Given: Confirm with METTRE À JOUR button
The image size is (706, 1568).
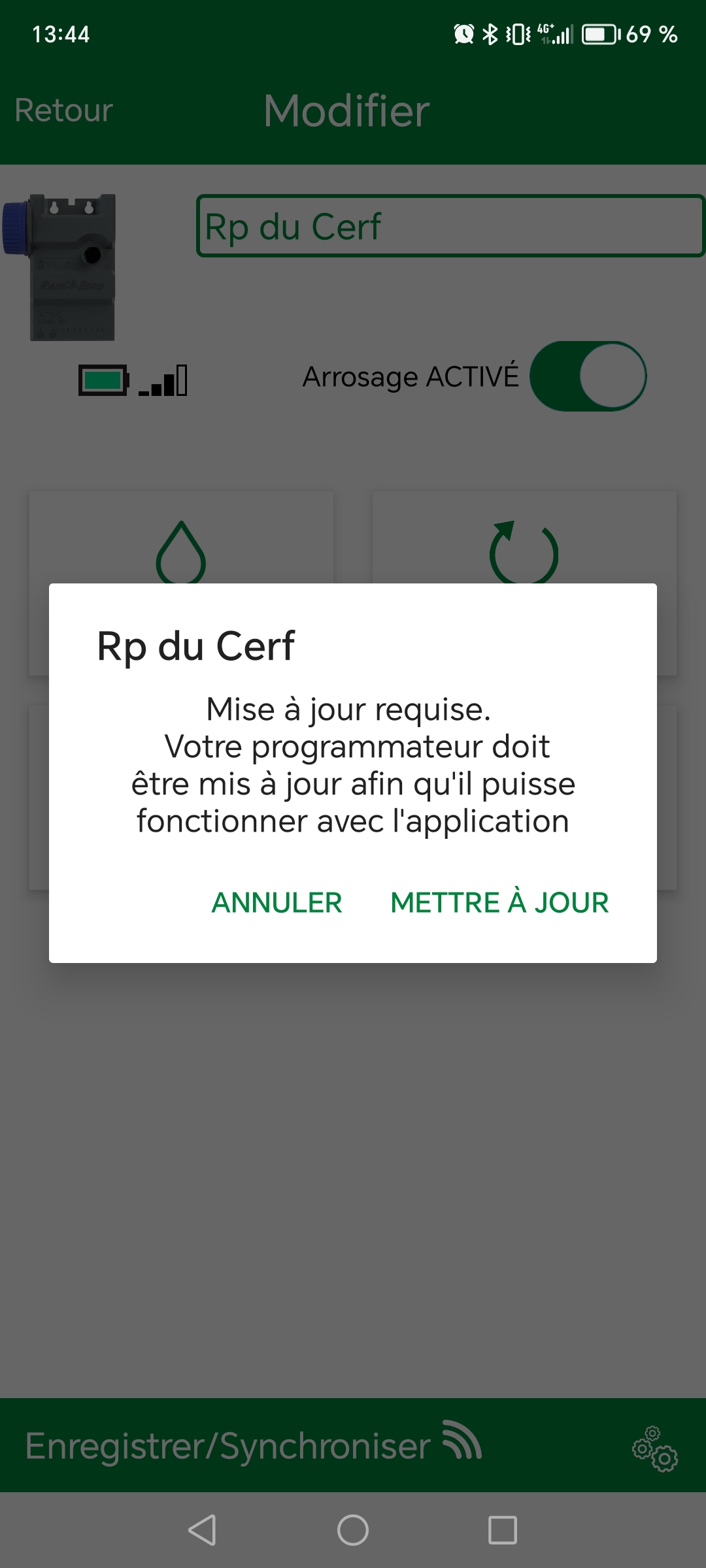Looking at the screenshot, I should pos(499,903).
